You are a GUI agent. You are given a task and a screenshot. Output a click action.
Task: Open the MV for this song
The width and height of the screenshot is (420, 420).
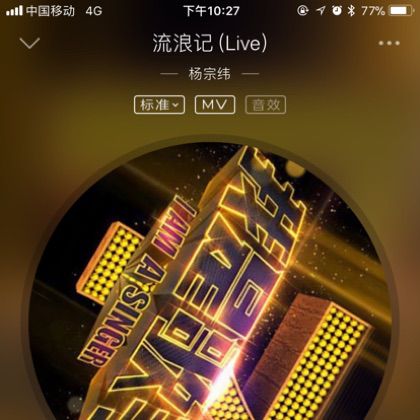pyautogui.click(x=215, y=105)
